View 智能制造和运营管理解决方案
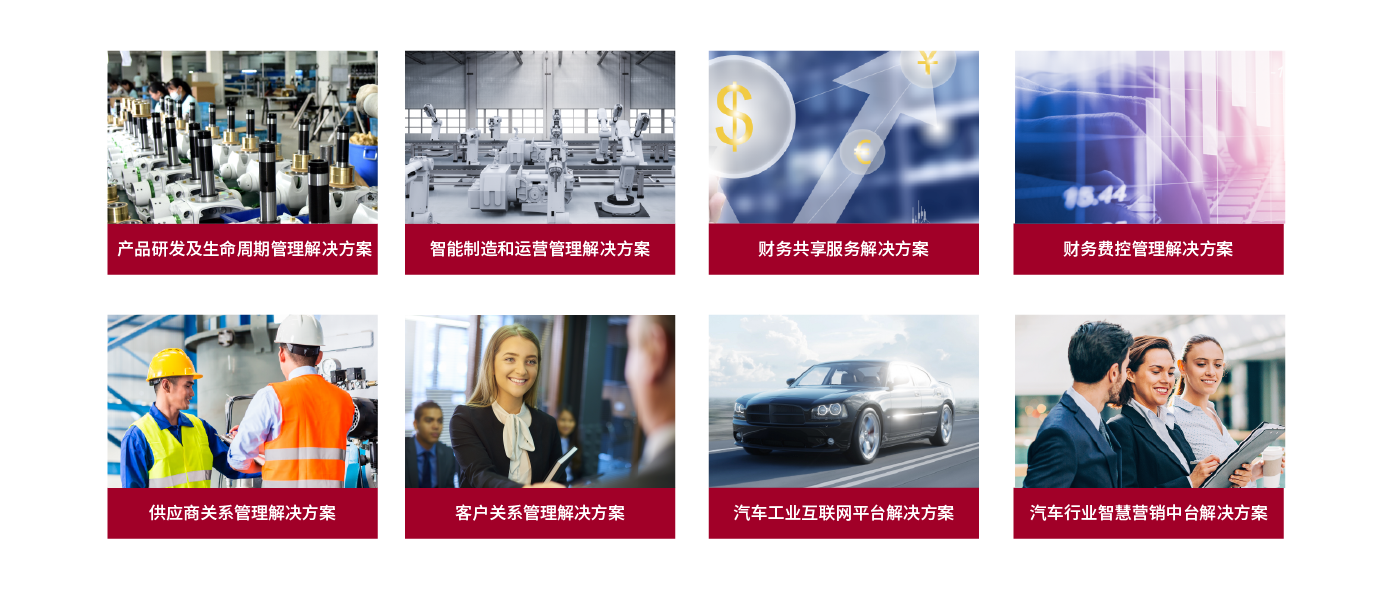 pyautogui.click(x=540, y=163)
